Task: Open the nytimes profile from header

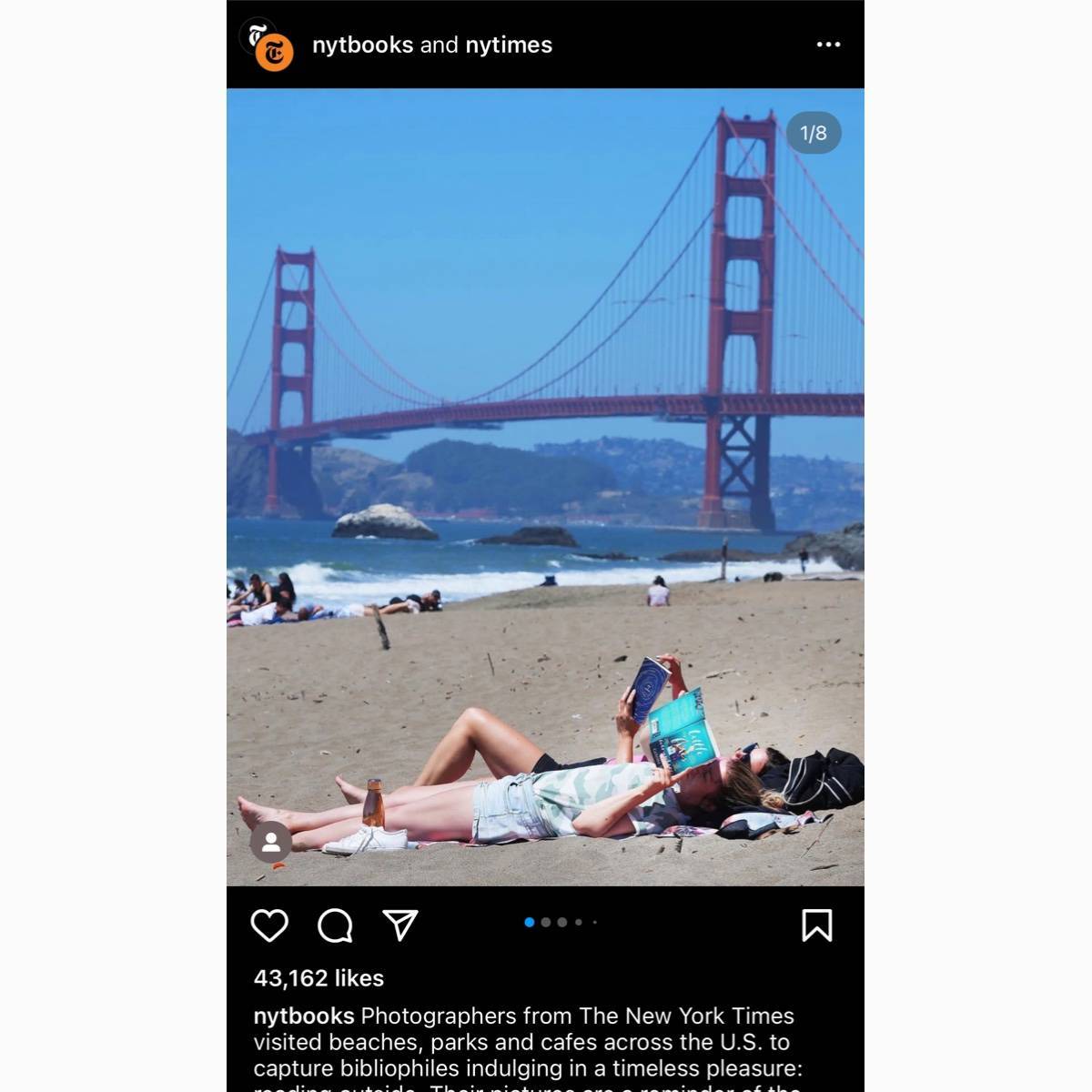Action: click(x=509, y=45)
